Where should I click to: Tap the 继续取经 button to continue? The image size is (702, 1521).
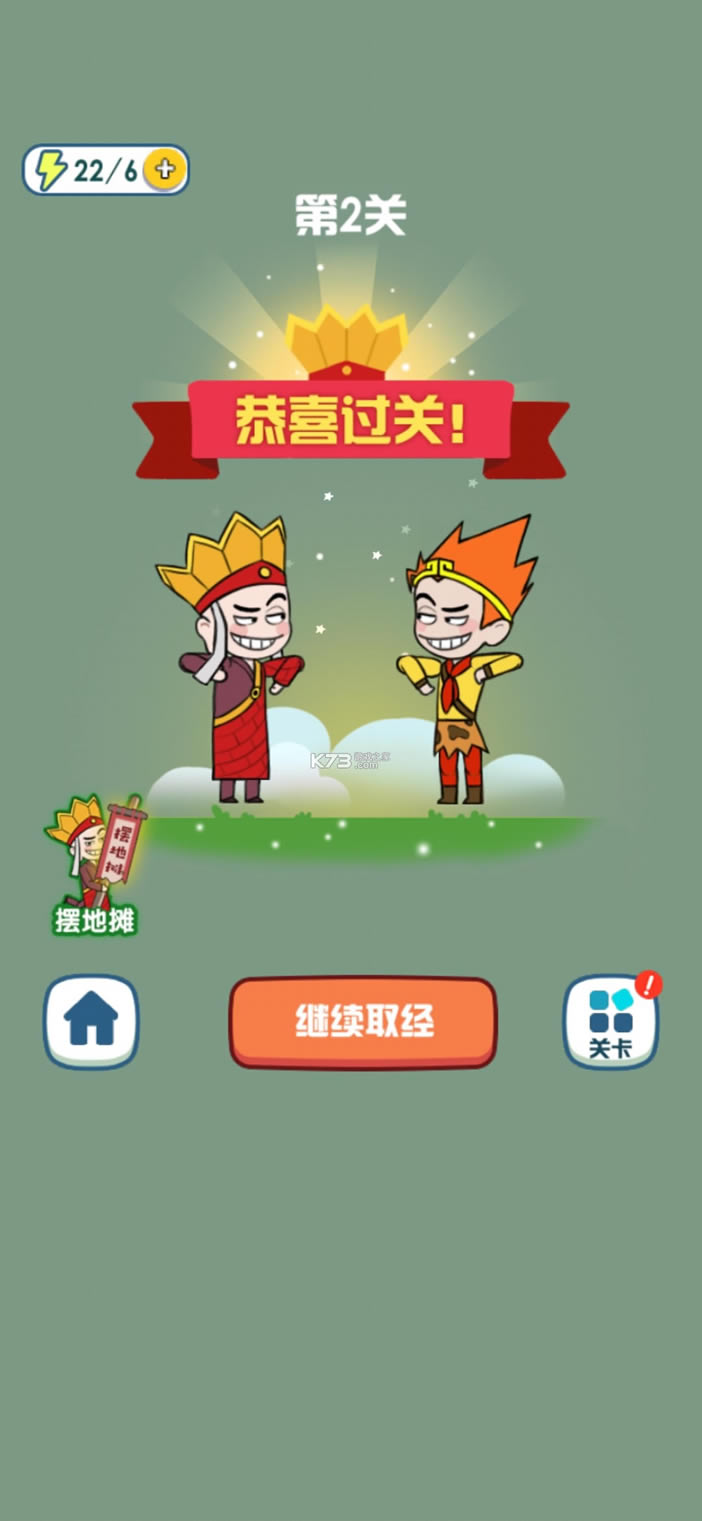[x=363, y=1021]
